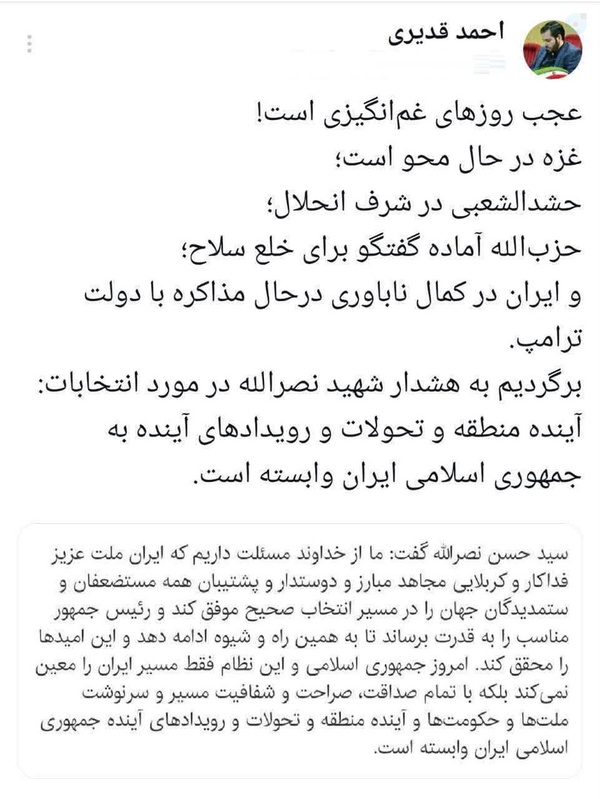
Task: Open the quoted post about سید حسن نصرالله
Action: click(300, 651)
